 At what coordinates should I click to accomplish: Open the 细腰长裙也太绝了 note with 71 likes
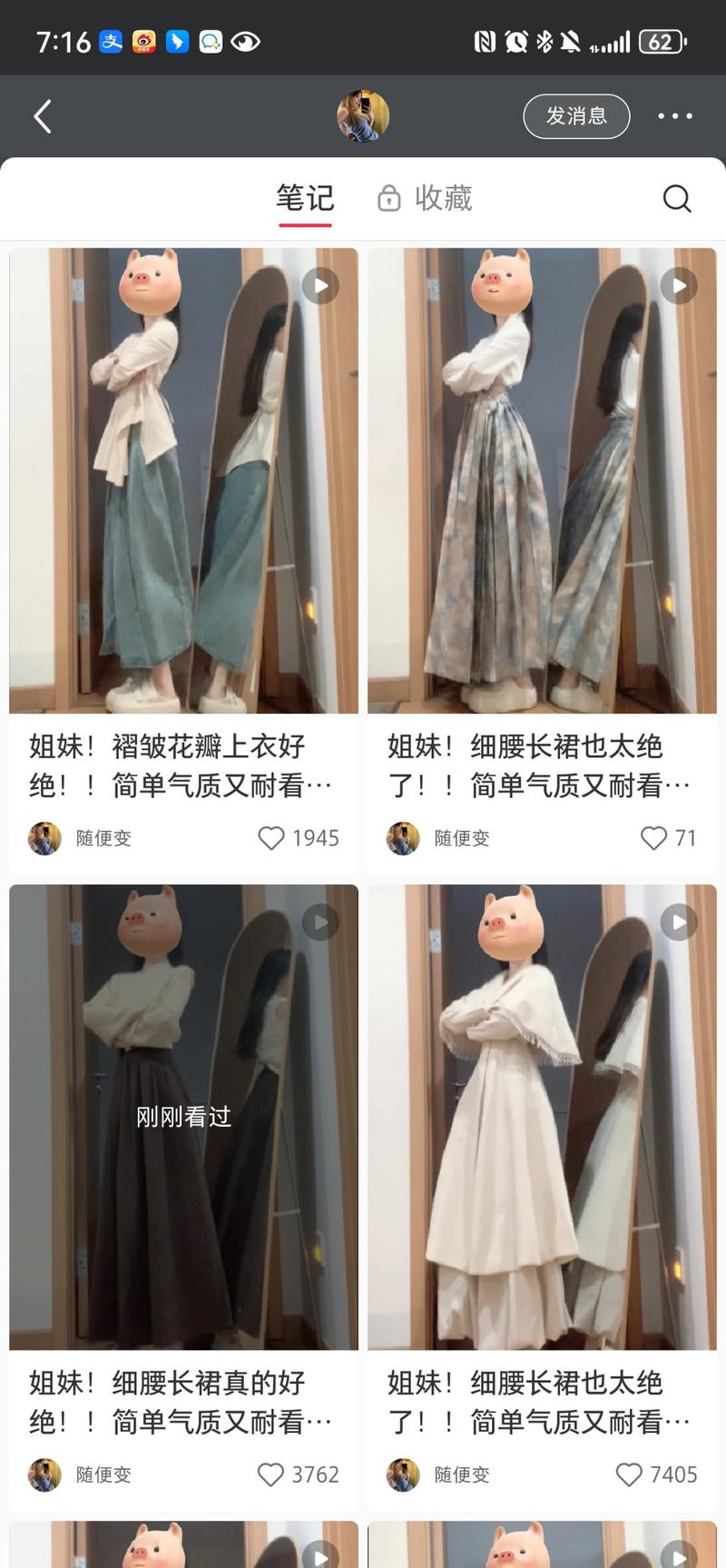542,481
